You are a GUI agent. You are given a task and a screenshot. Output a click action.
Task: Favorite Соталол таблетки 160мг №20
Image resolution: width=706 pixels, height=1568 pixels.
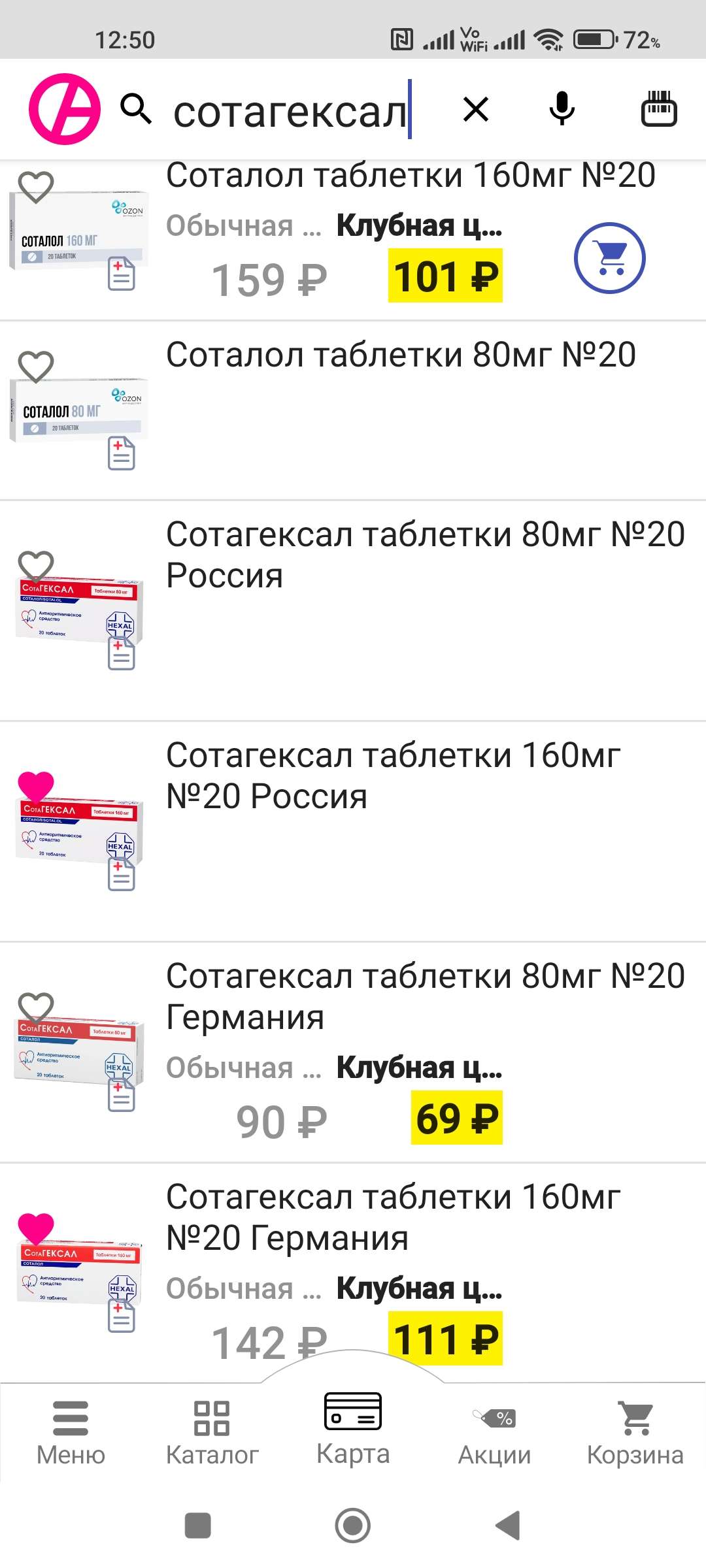(36, 187)
